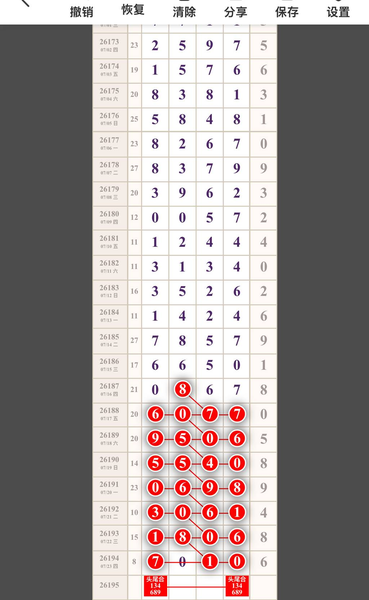The image size is (369, 600).
Task: Save the chart with 保存
Action: click(x=287, y=11)
